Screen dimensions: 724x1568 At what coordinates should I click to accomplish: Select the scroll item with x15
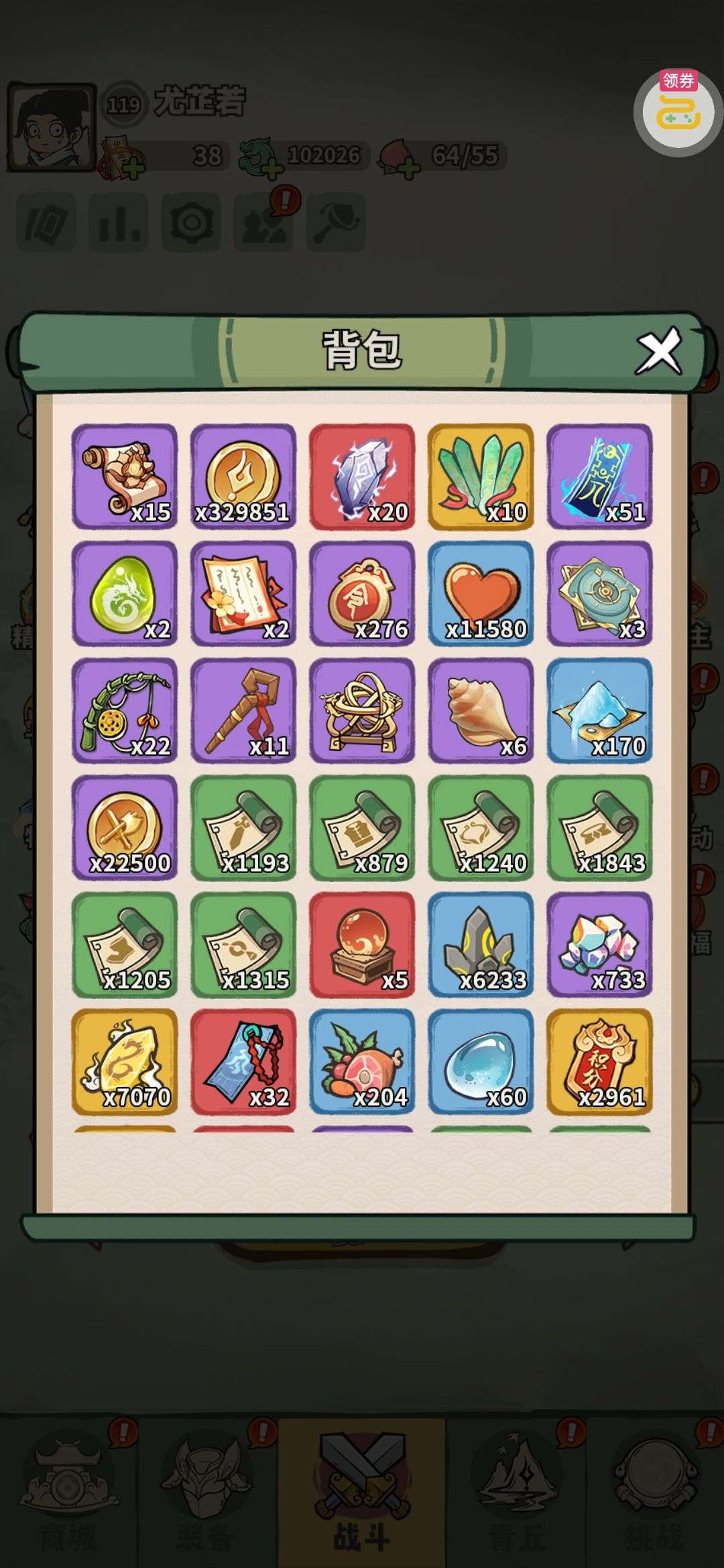125,476
